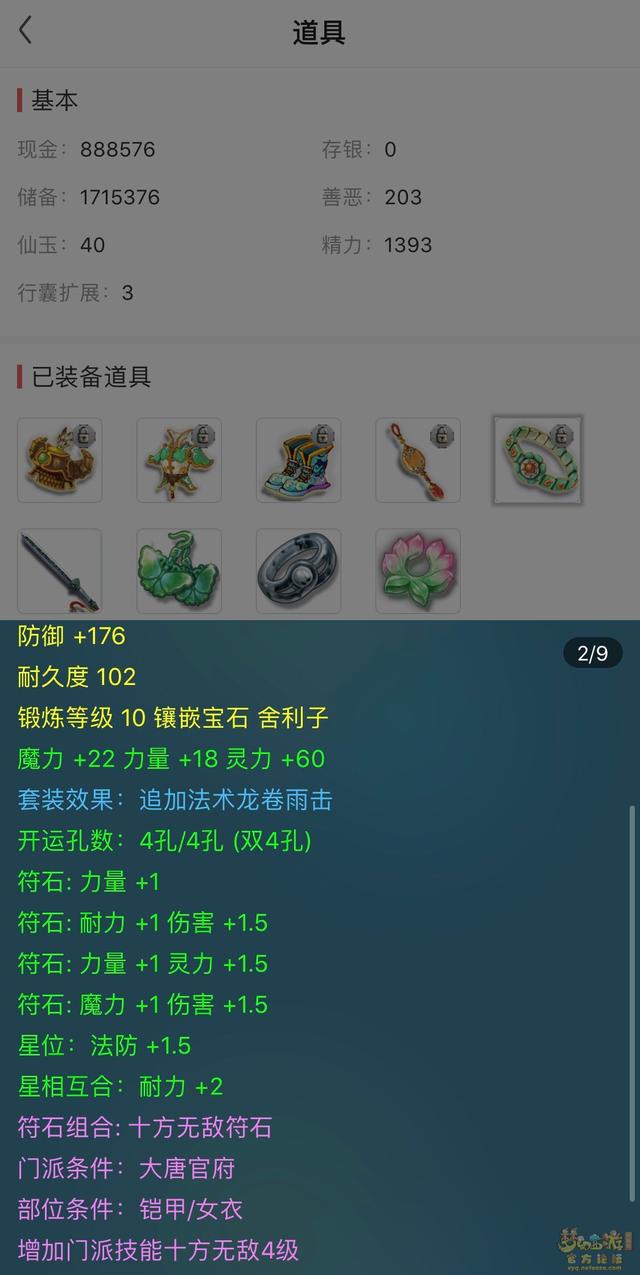View the pink lotus flower item
Viewport: 640px width, 1275px height.
[418, 571]
